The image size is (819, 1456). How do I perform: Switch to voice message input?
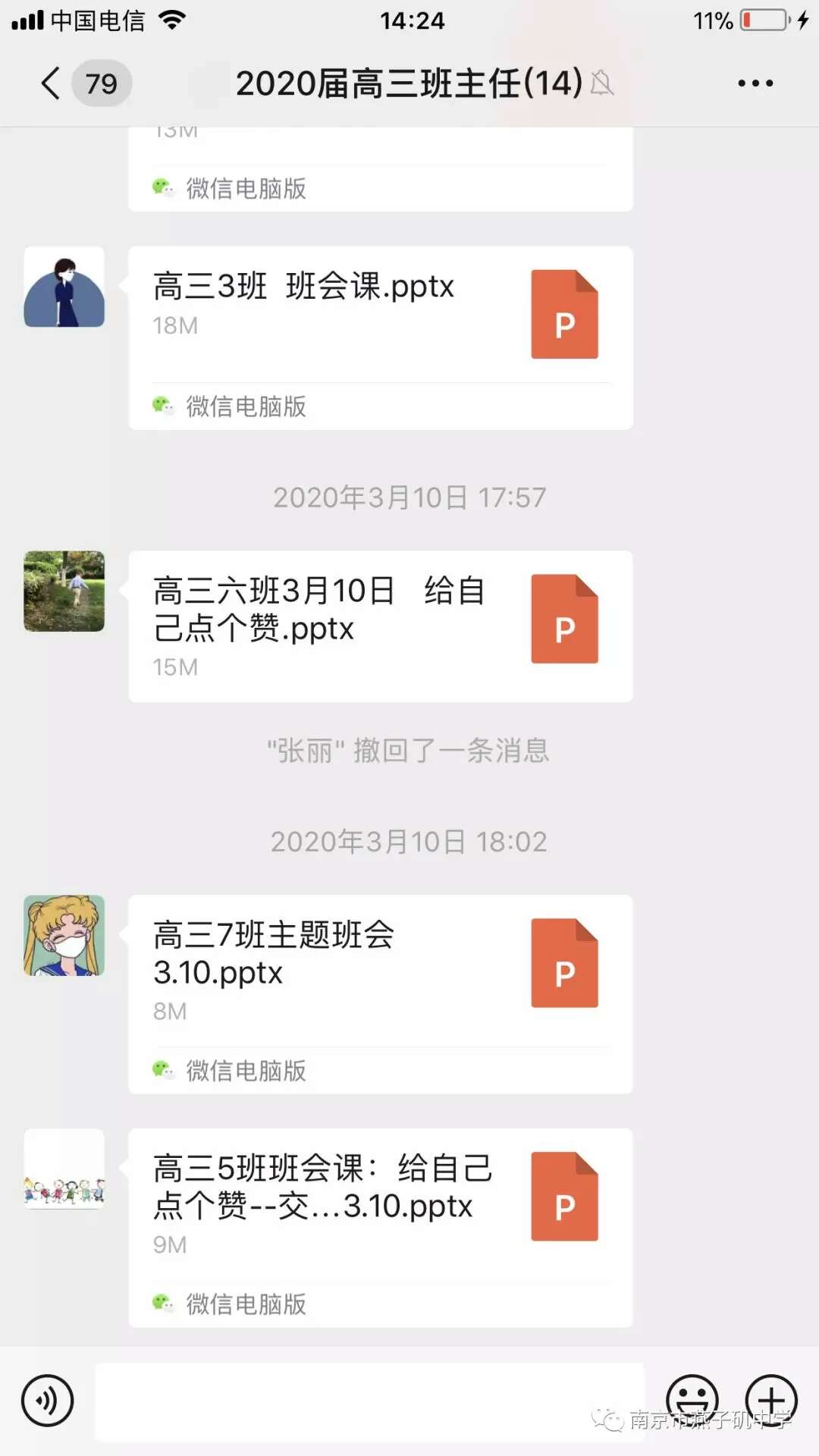coord(47,1401)
